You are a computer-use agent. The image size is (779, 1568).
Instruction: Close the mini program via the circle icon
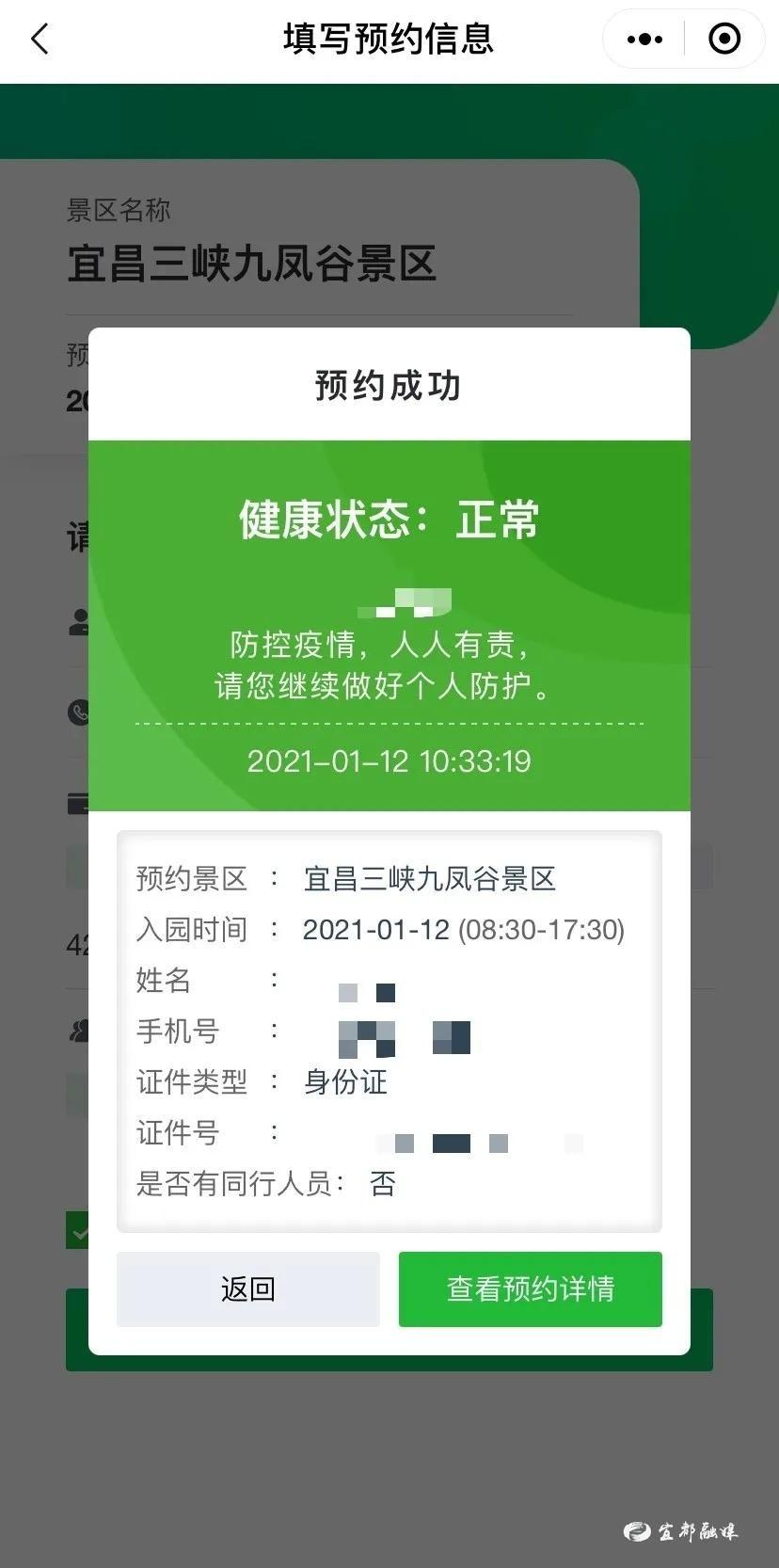pos(723,40)
